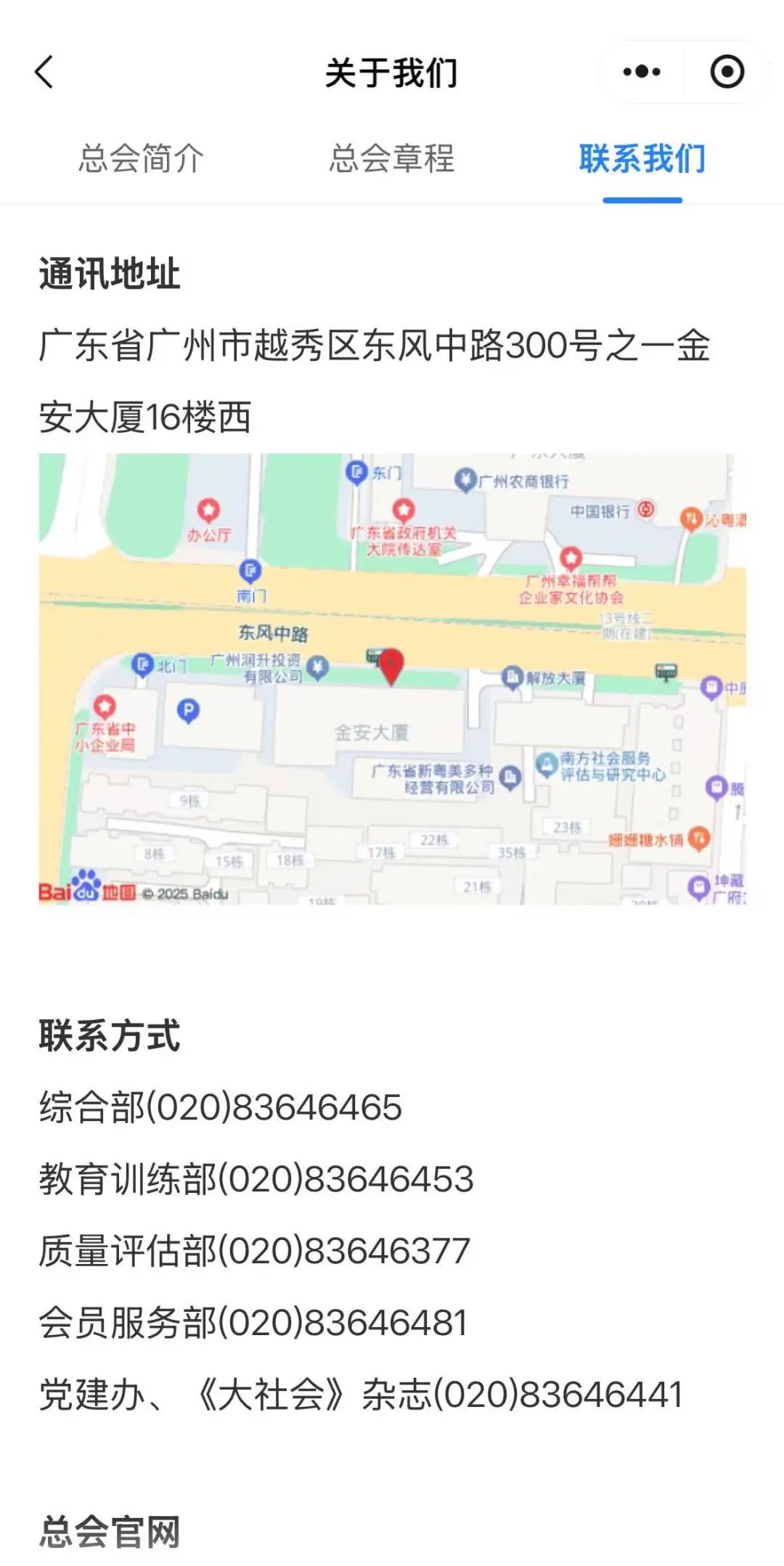Open the mini program more options menu
The width and height of the screenshot is (784, 1566).
tap(642, 72)
